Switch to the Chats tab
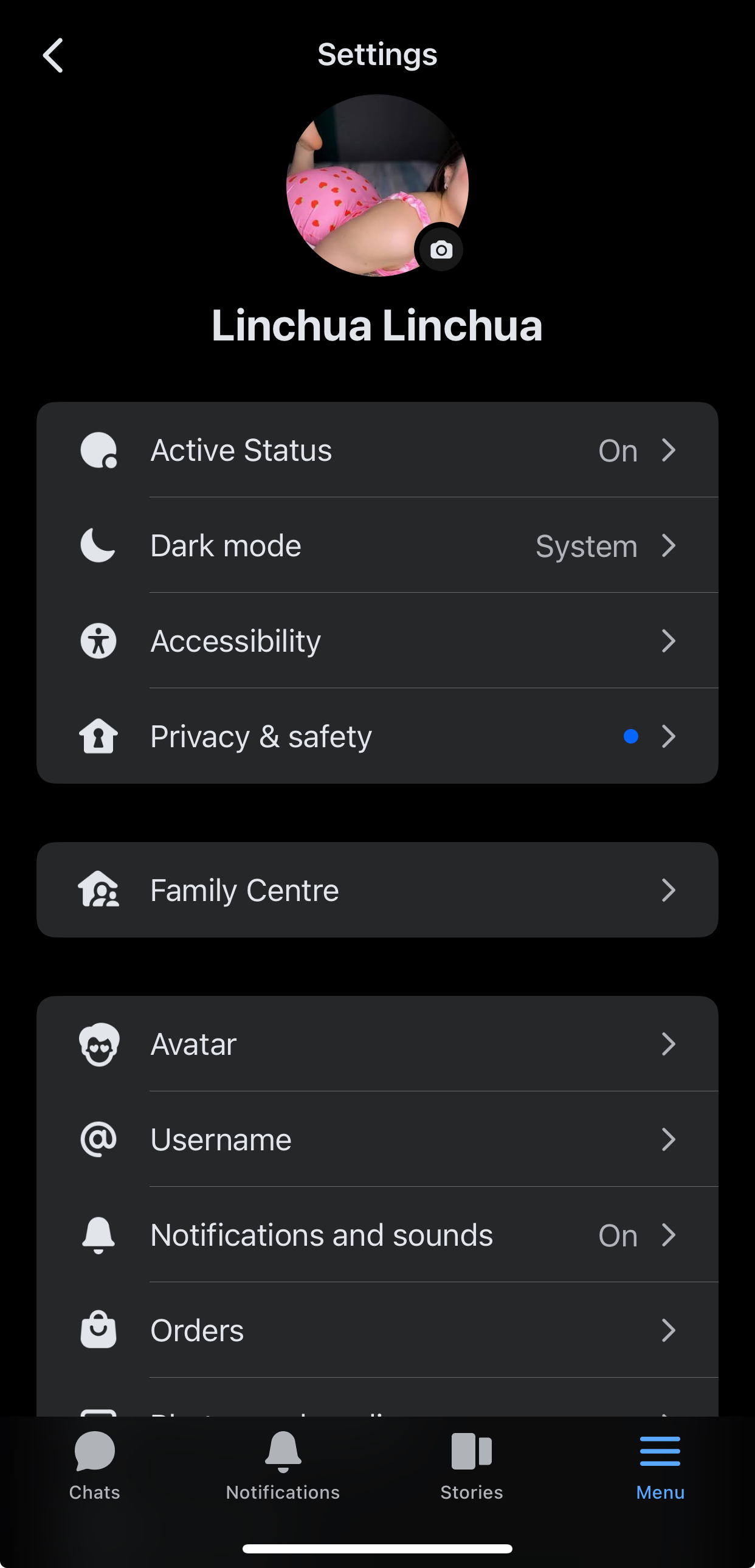Screen dimensions: 755x1568 coord(94,1465)
